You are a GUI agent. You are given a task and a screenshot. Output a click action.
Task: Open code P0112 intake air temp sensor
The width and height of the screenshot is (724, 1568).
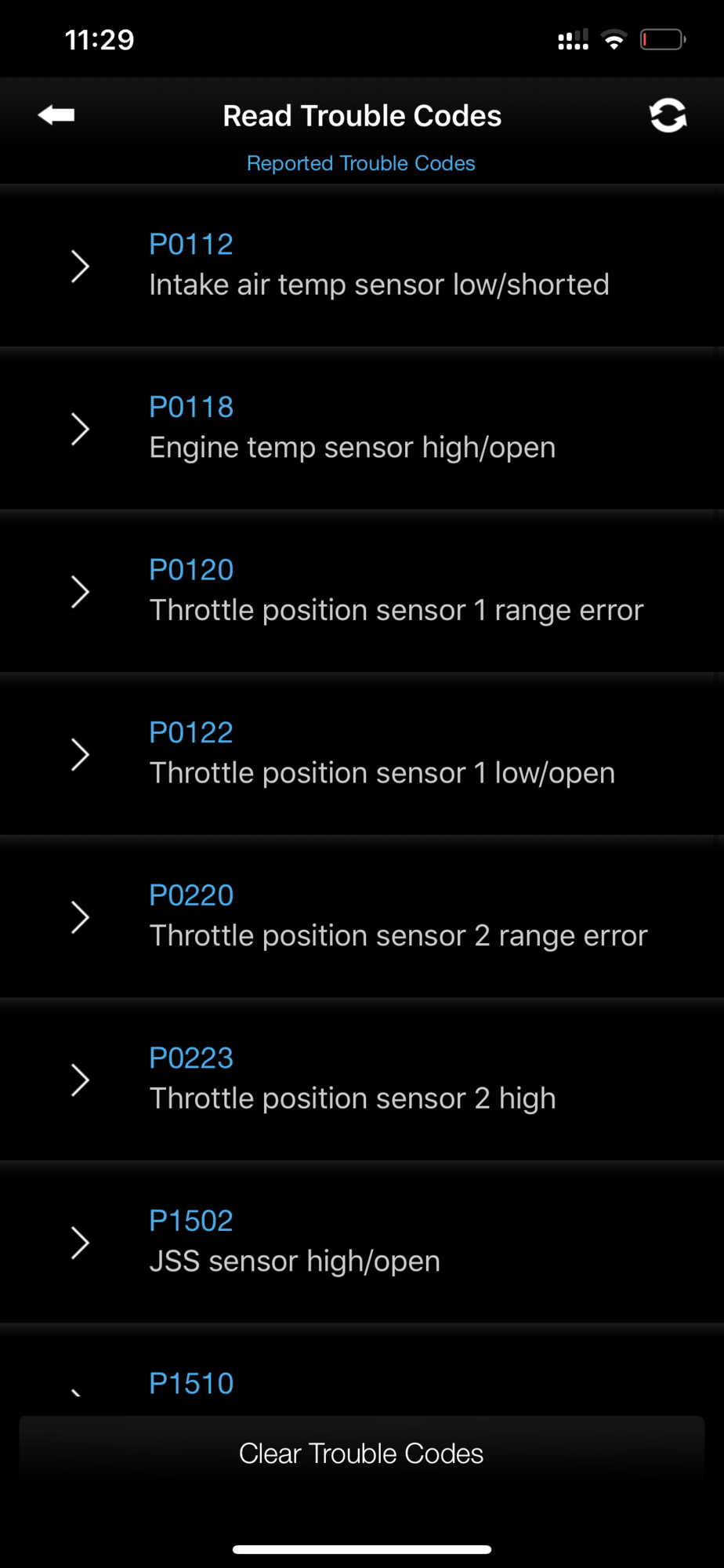tap(362, 266)
